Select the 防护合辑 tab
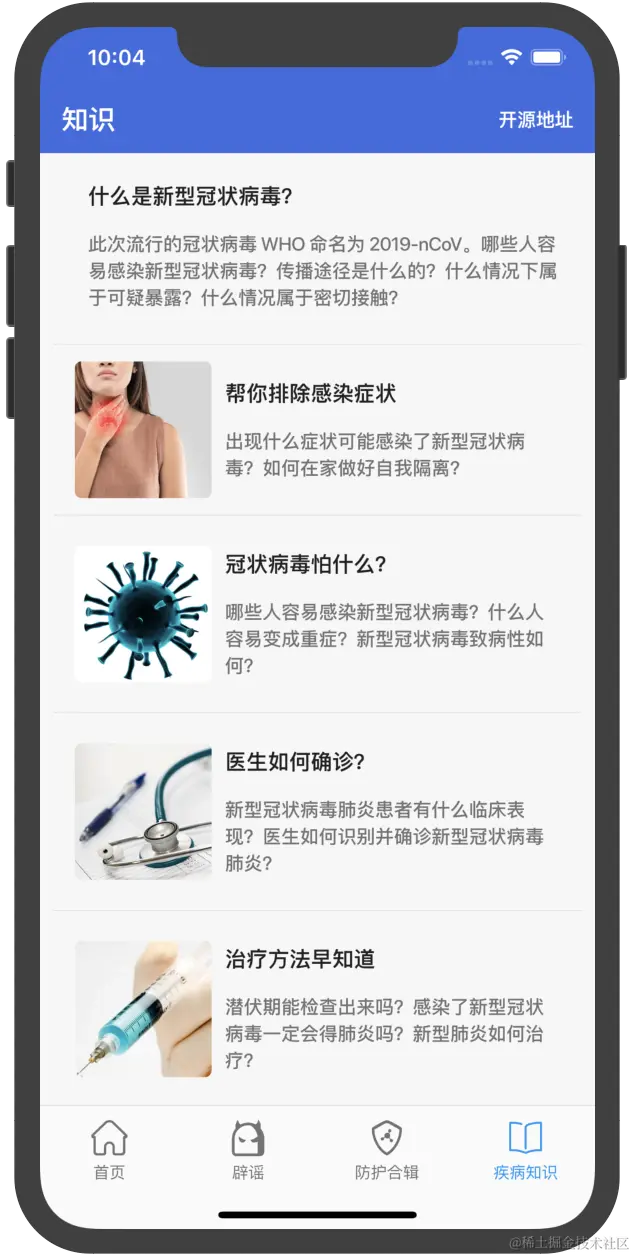Screen dimensions: 634x1256 point(386,1150)
